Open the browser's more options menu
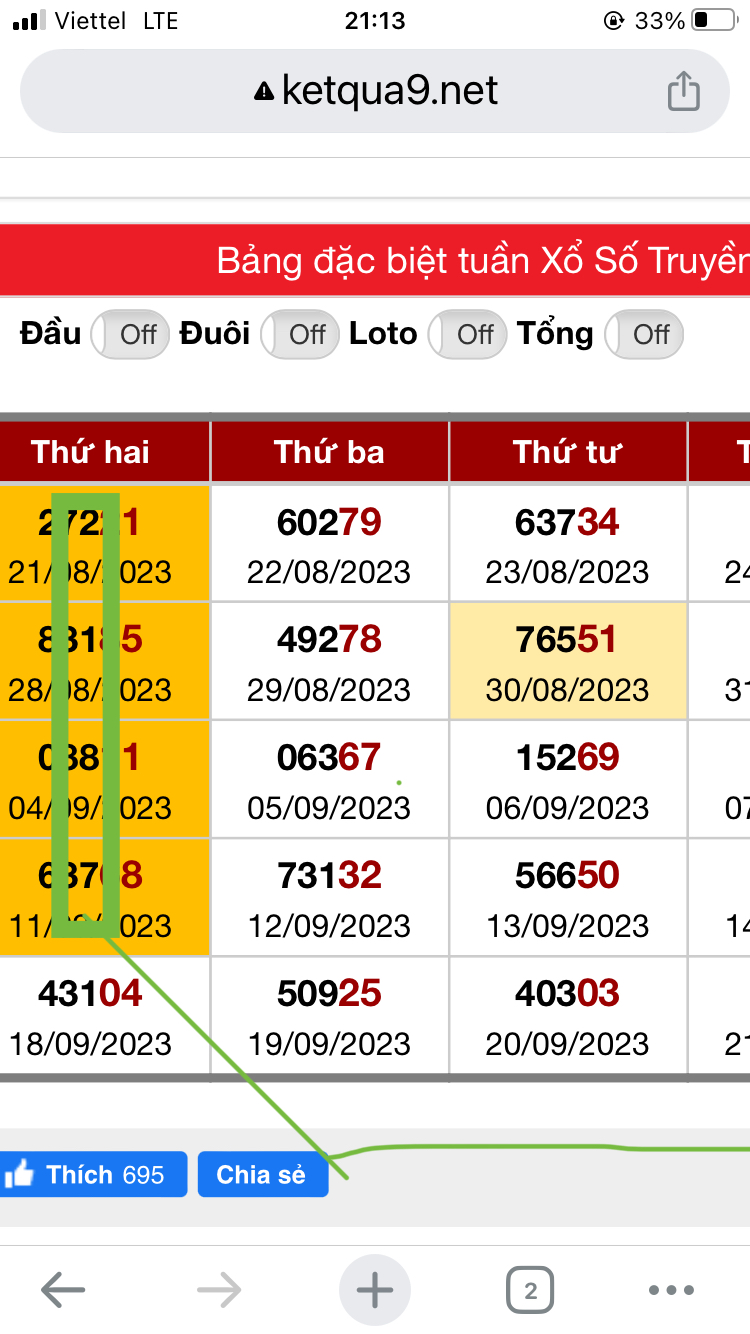This screenshot has height=1334, width=750. (672, 1291)
